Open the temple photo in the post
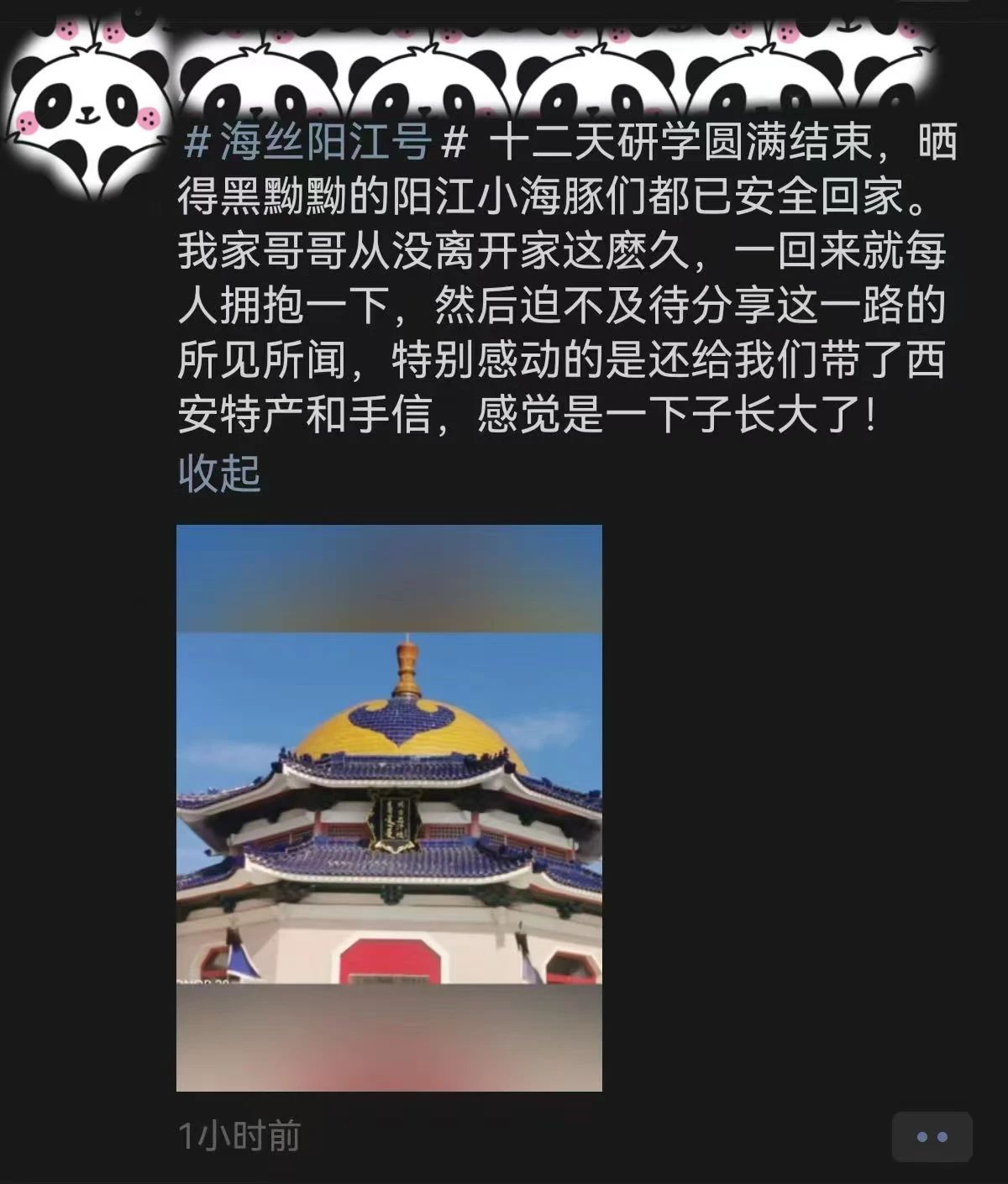The image size is (1008, 1184). coord(389,807)
